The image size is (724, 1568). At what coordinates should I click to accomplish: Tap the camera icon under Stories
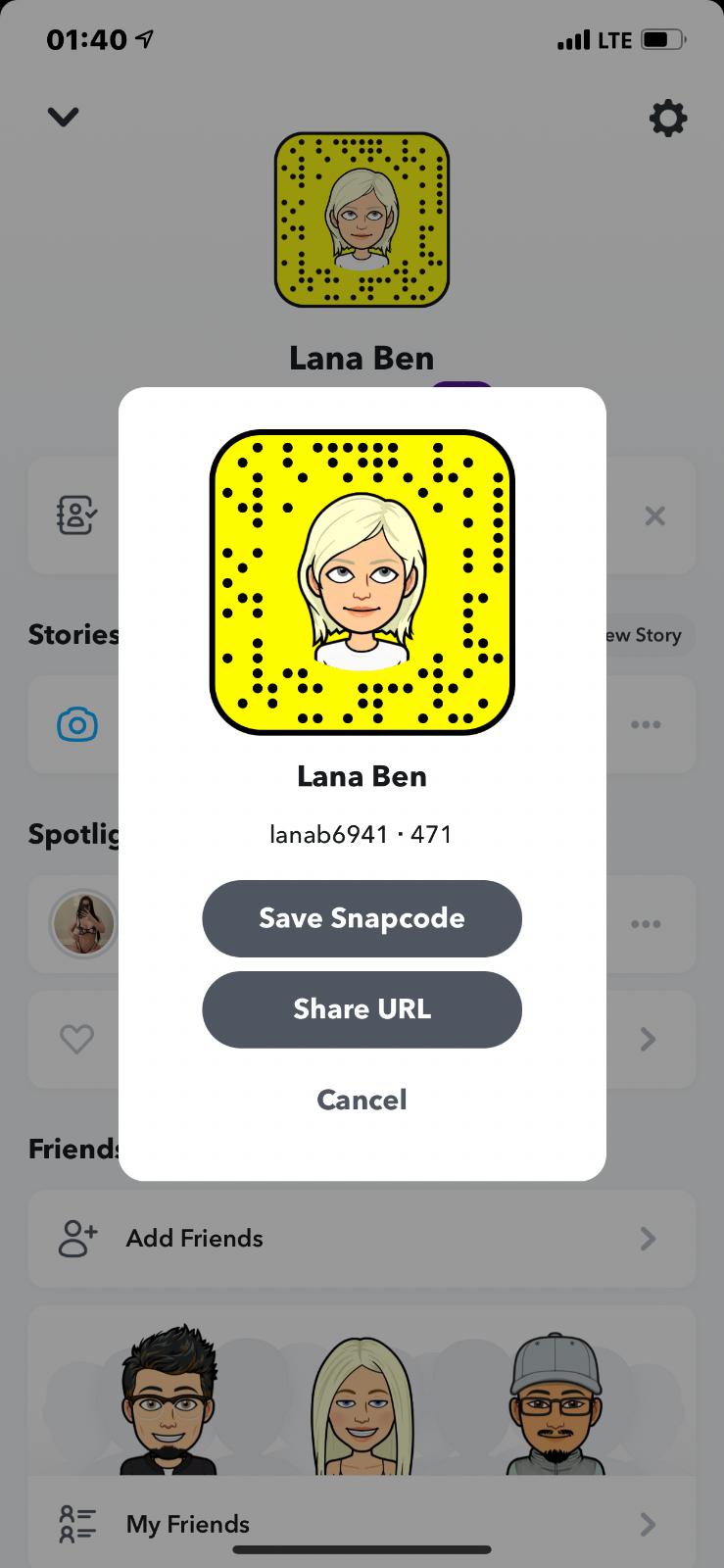pyautogui.click(x=77, y=725)
